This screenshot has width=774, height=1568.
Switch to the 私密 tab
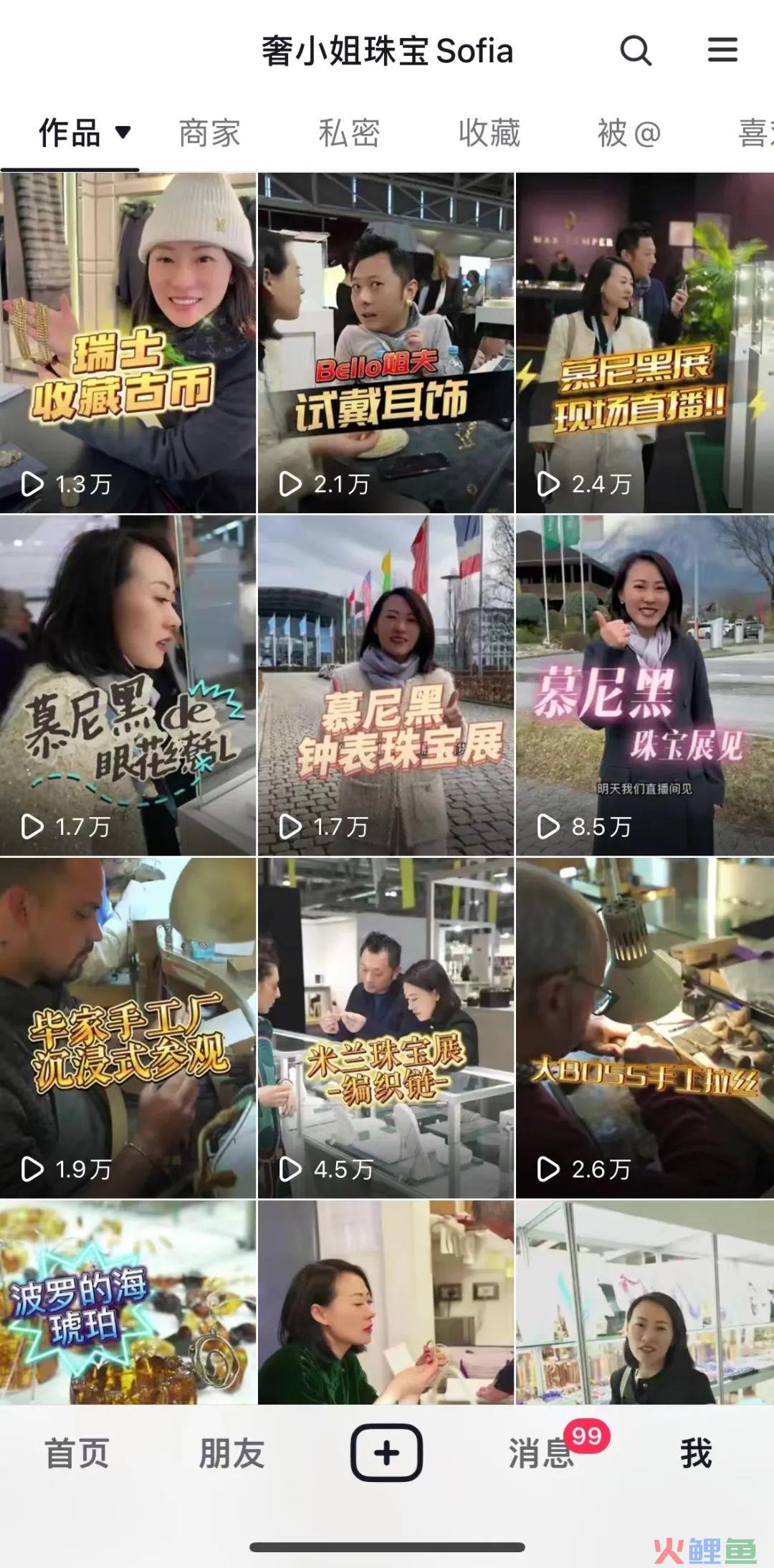click(x=349, y=133)
